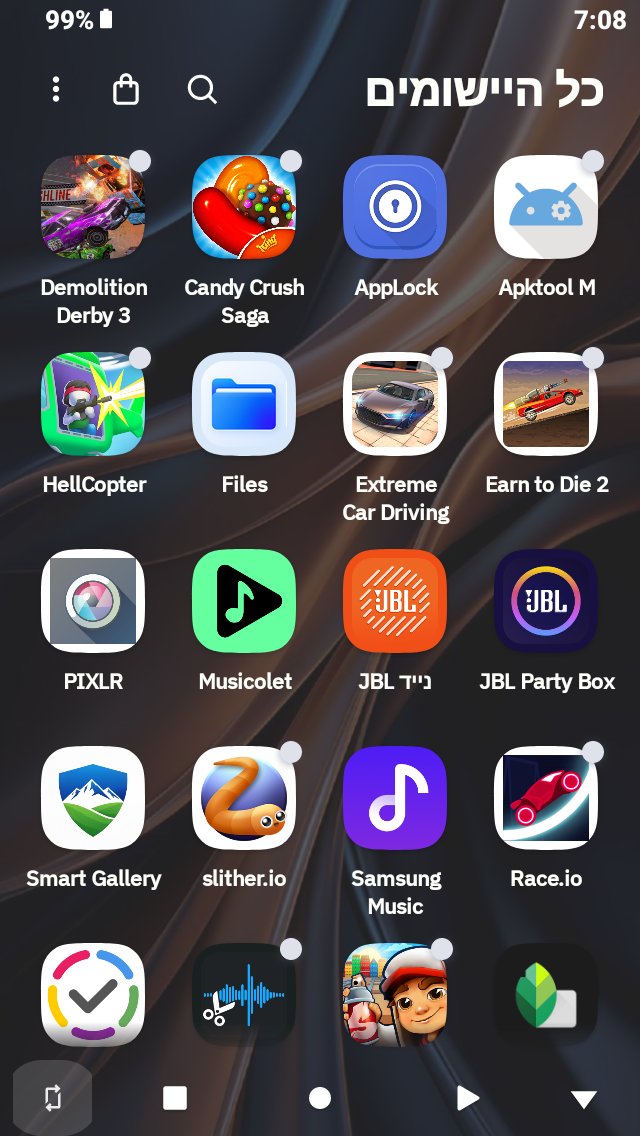Open the PIXLR photo editor
This screenshot has width=640, height=1136.
click(93, 601)
